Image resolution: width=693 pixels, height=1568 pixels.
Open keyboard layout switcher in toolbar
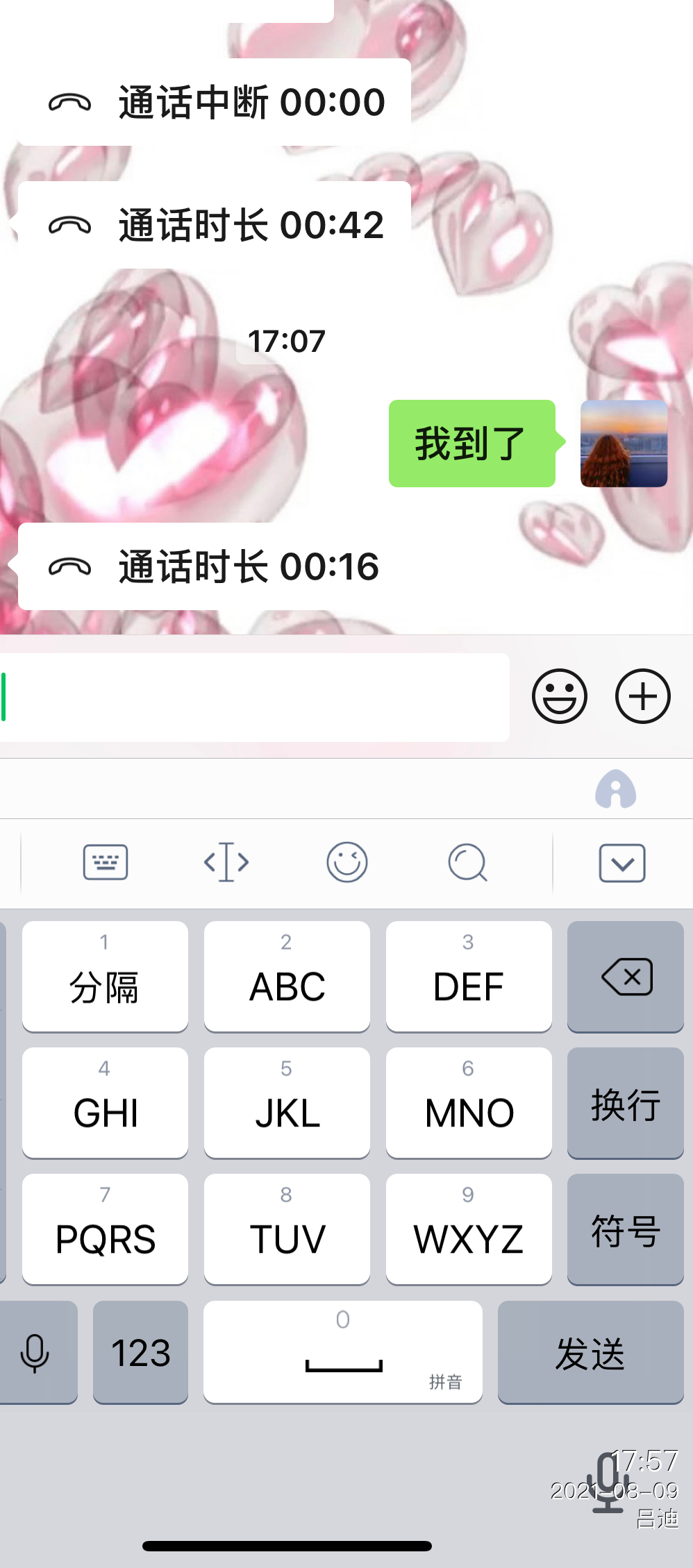[x=106, y=862]
